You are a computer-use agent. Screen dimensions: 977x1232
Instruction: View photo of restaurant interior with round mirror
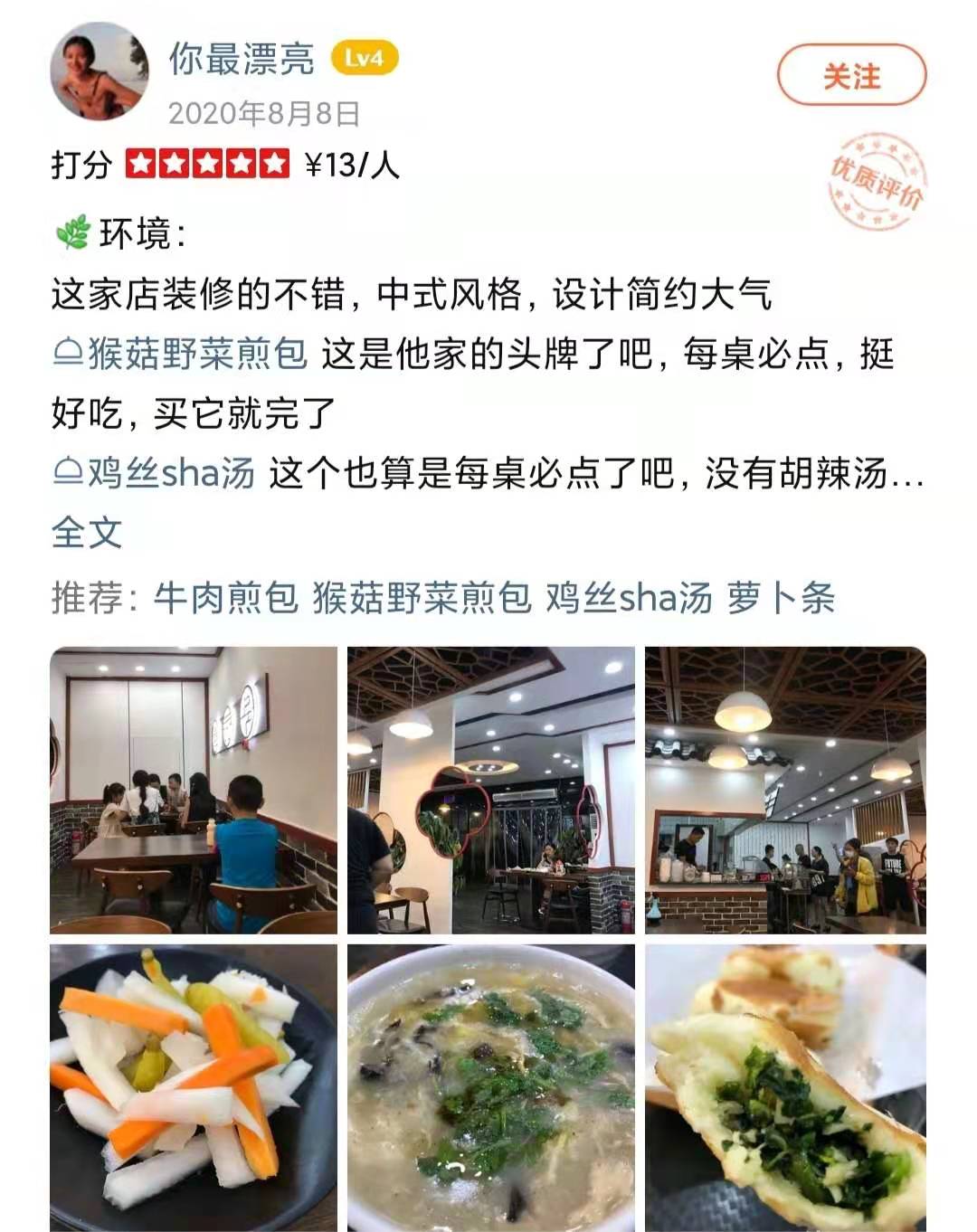point(490,790)
